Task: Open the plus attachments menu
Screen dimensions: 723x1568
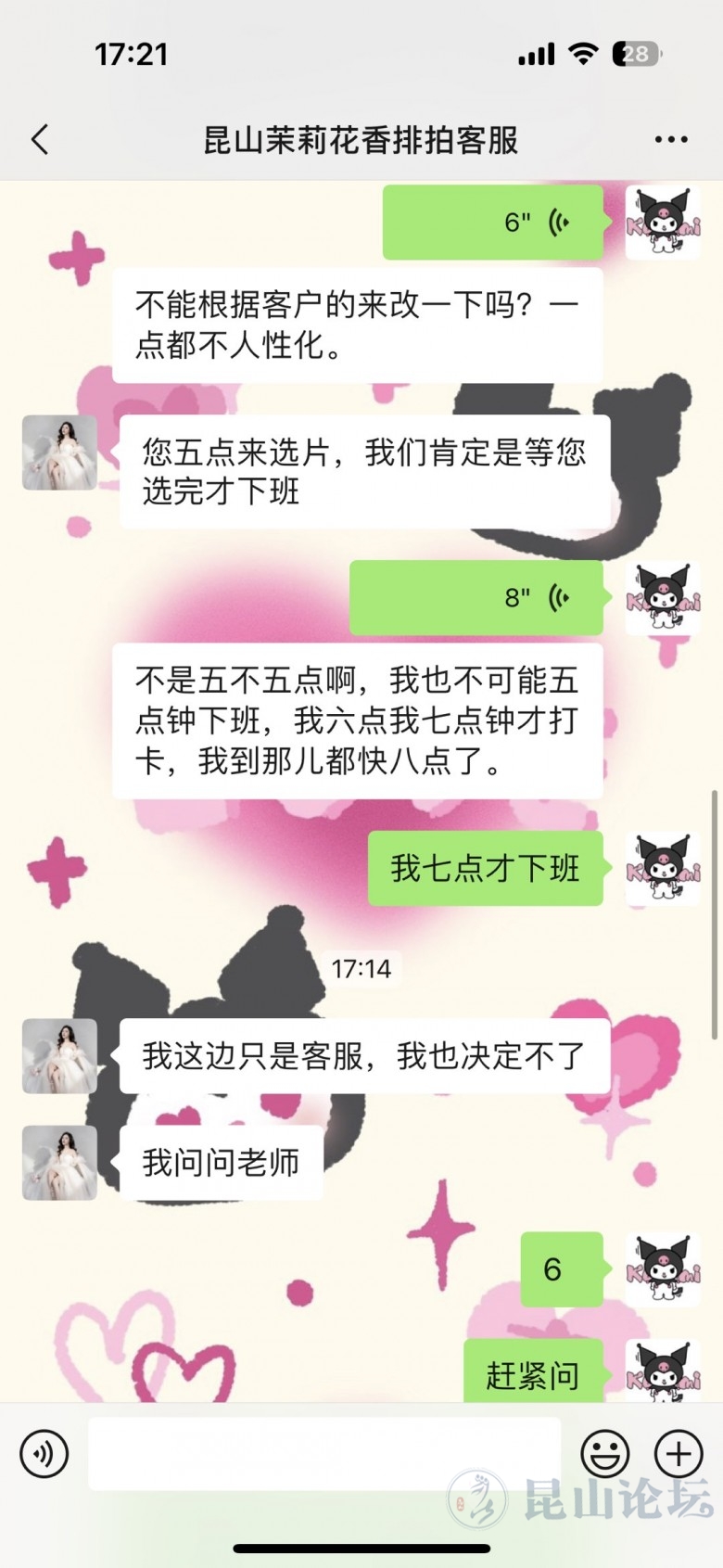Action: pyautogui.click(x=679, y=1453)
